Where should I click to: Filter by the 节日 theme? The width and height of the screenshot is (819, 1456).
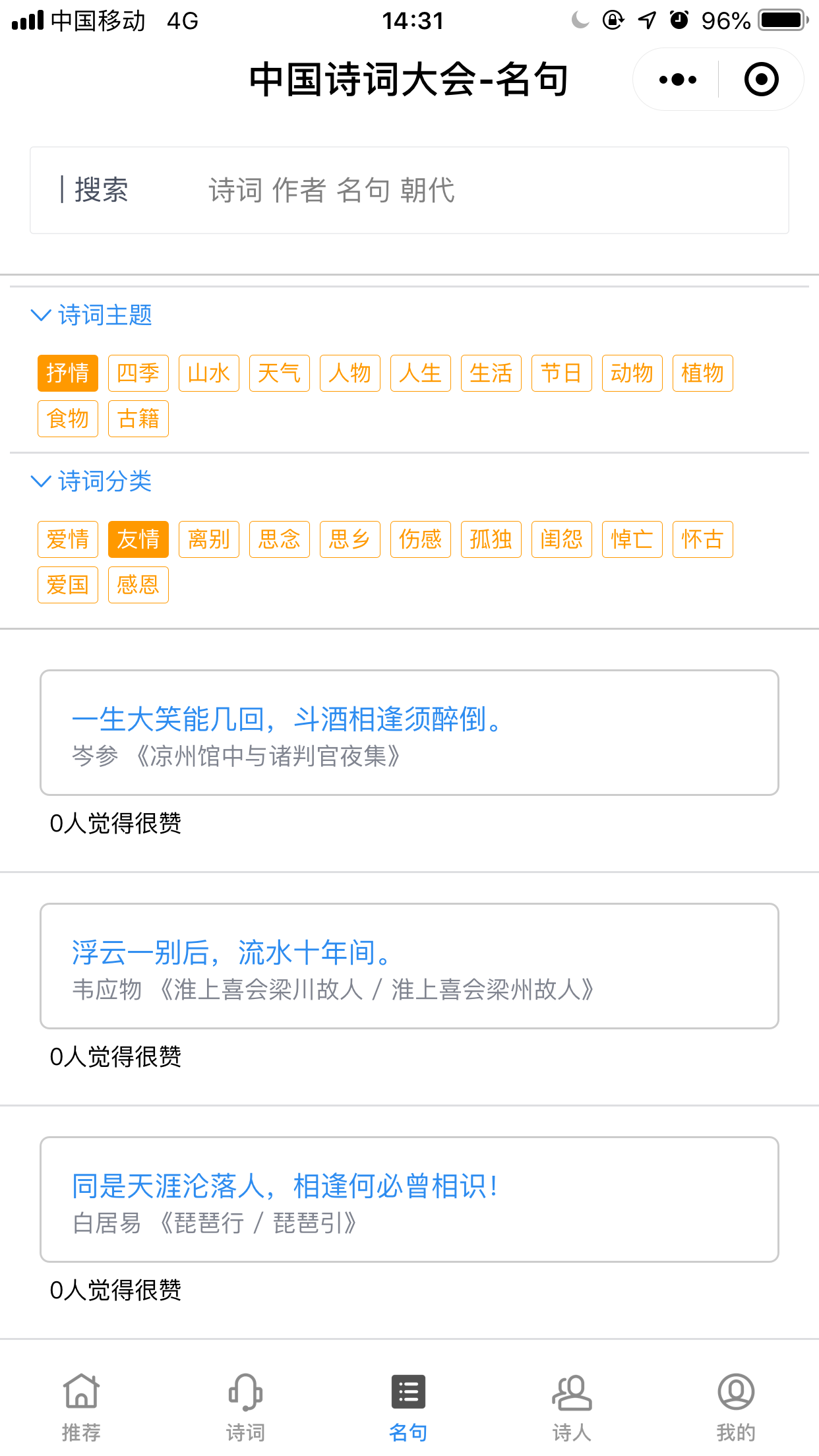tap(562, 373)
